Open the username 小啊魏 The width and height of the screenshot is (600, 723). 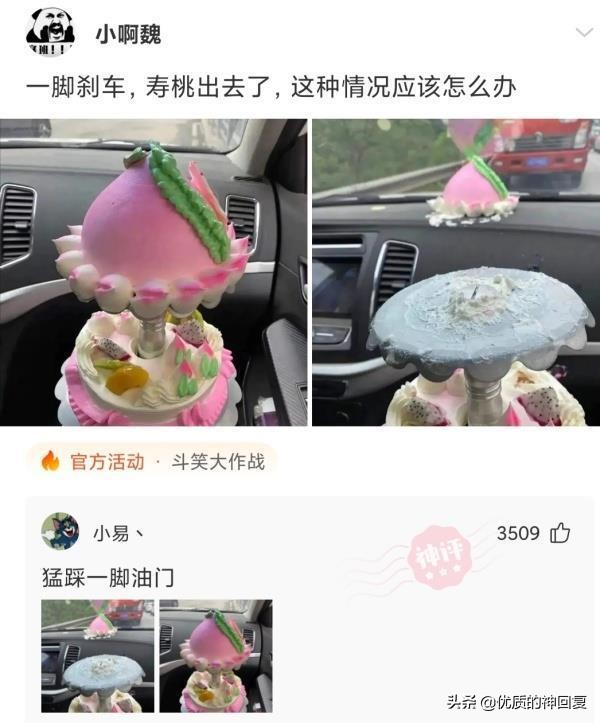coord(128,34)
